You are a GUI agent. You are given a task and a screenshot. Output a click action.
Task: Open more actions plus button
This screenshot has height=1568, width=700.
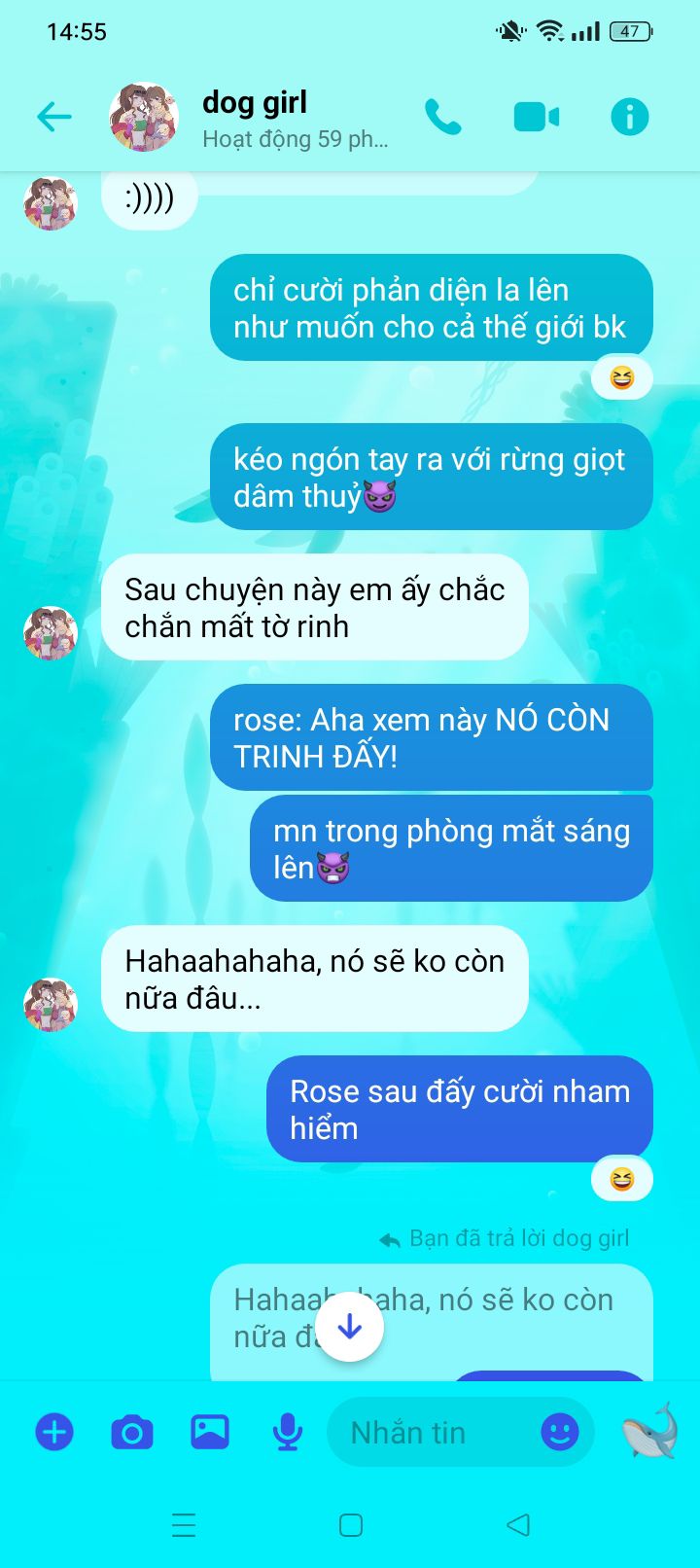point(54,1432)
